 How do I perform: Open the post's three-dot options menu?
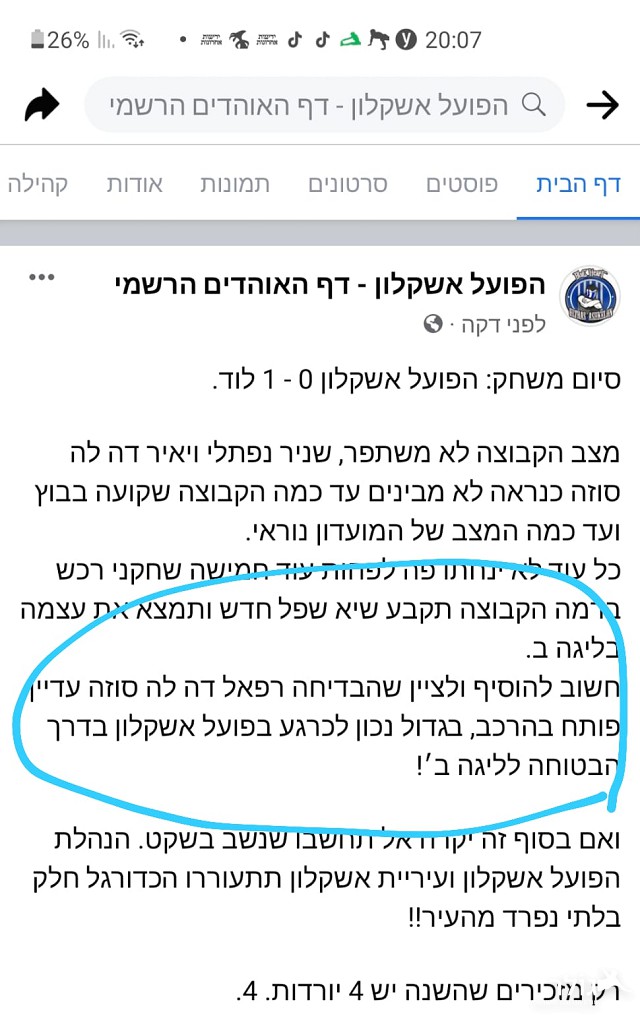coord(42,277)
